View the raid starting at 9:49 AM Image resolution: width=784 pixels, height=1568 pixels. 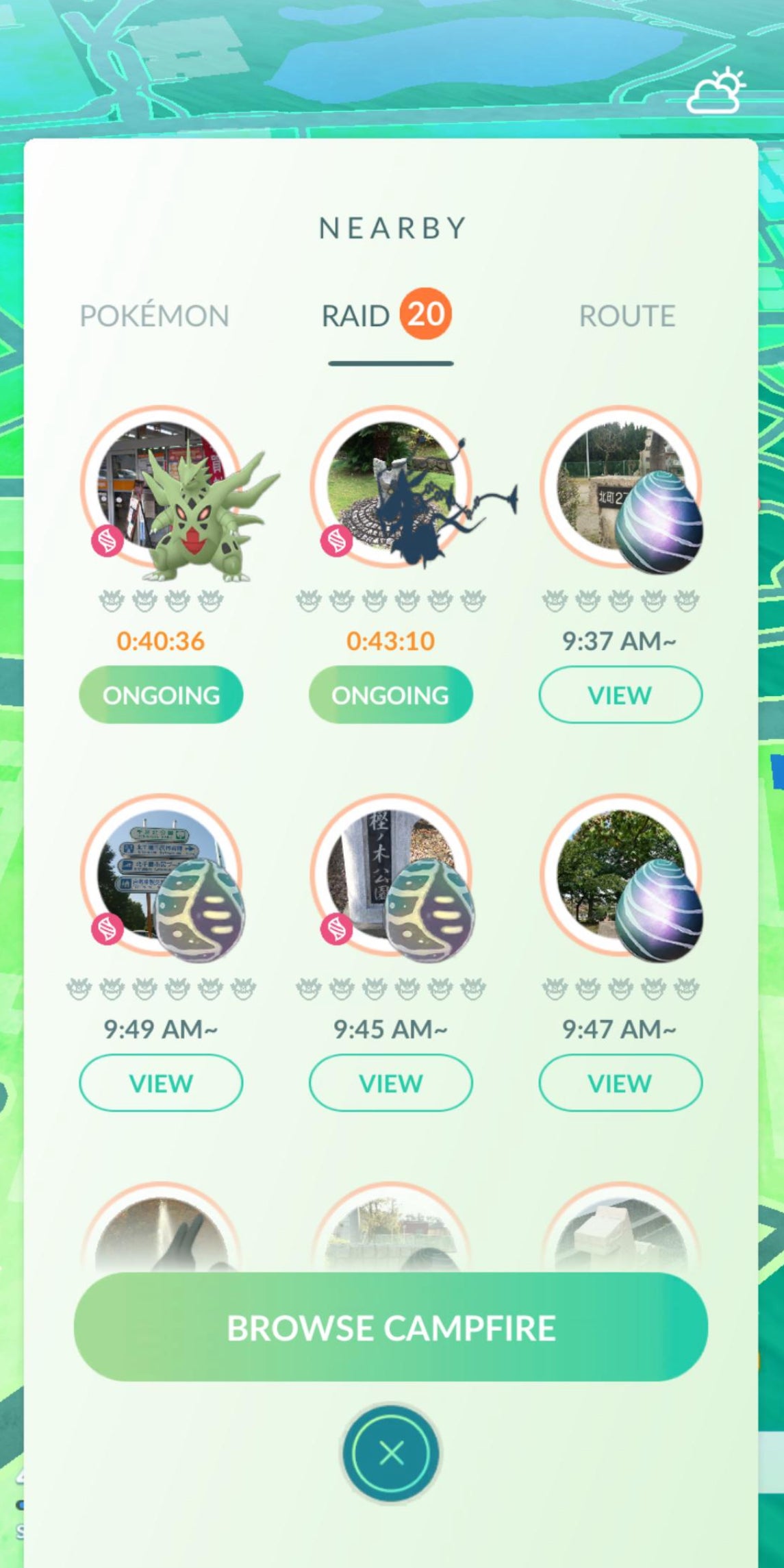161,1083
